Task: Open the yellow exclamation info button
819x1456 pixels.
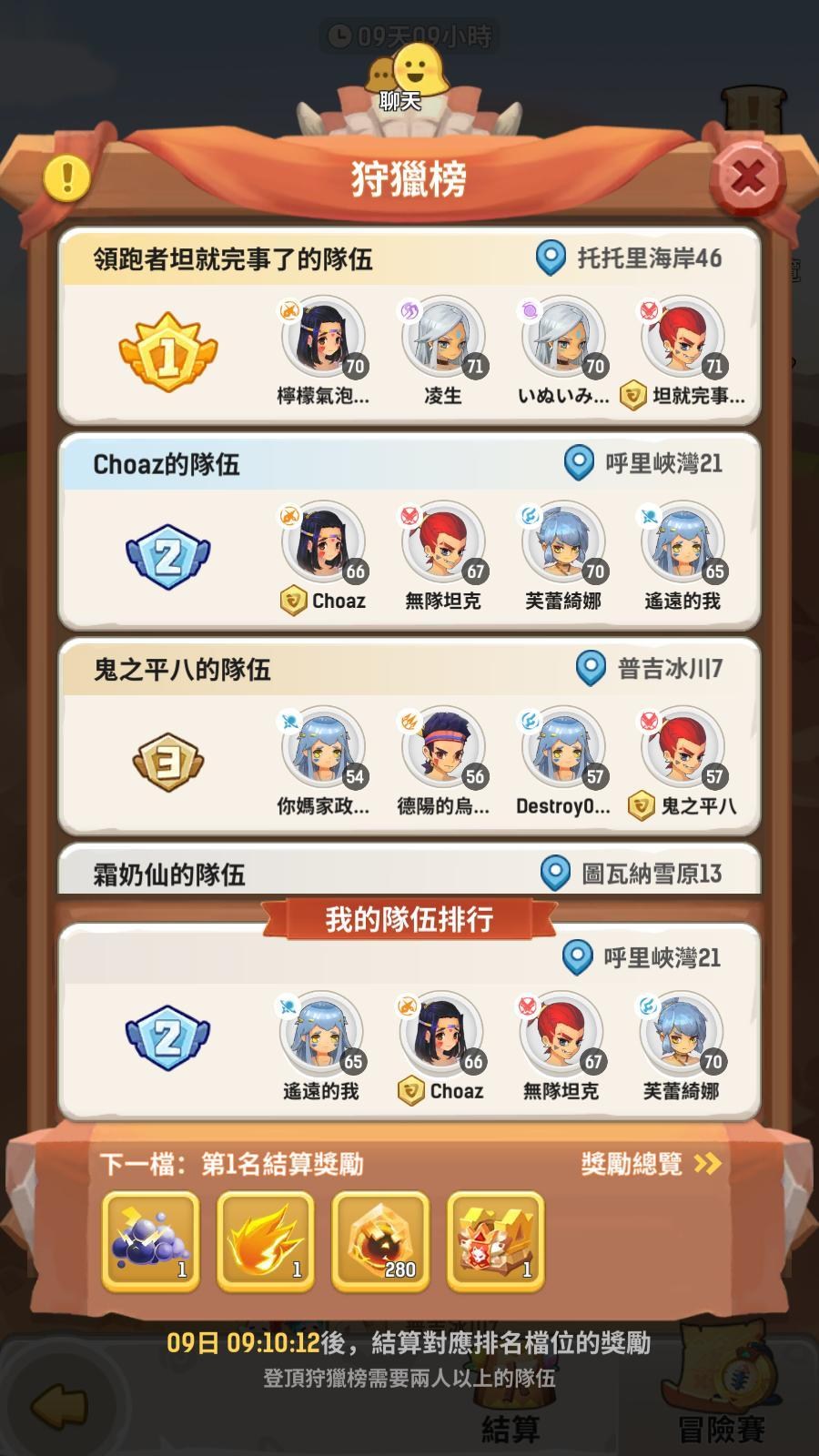Action: tap(66, 177)
